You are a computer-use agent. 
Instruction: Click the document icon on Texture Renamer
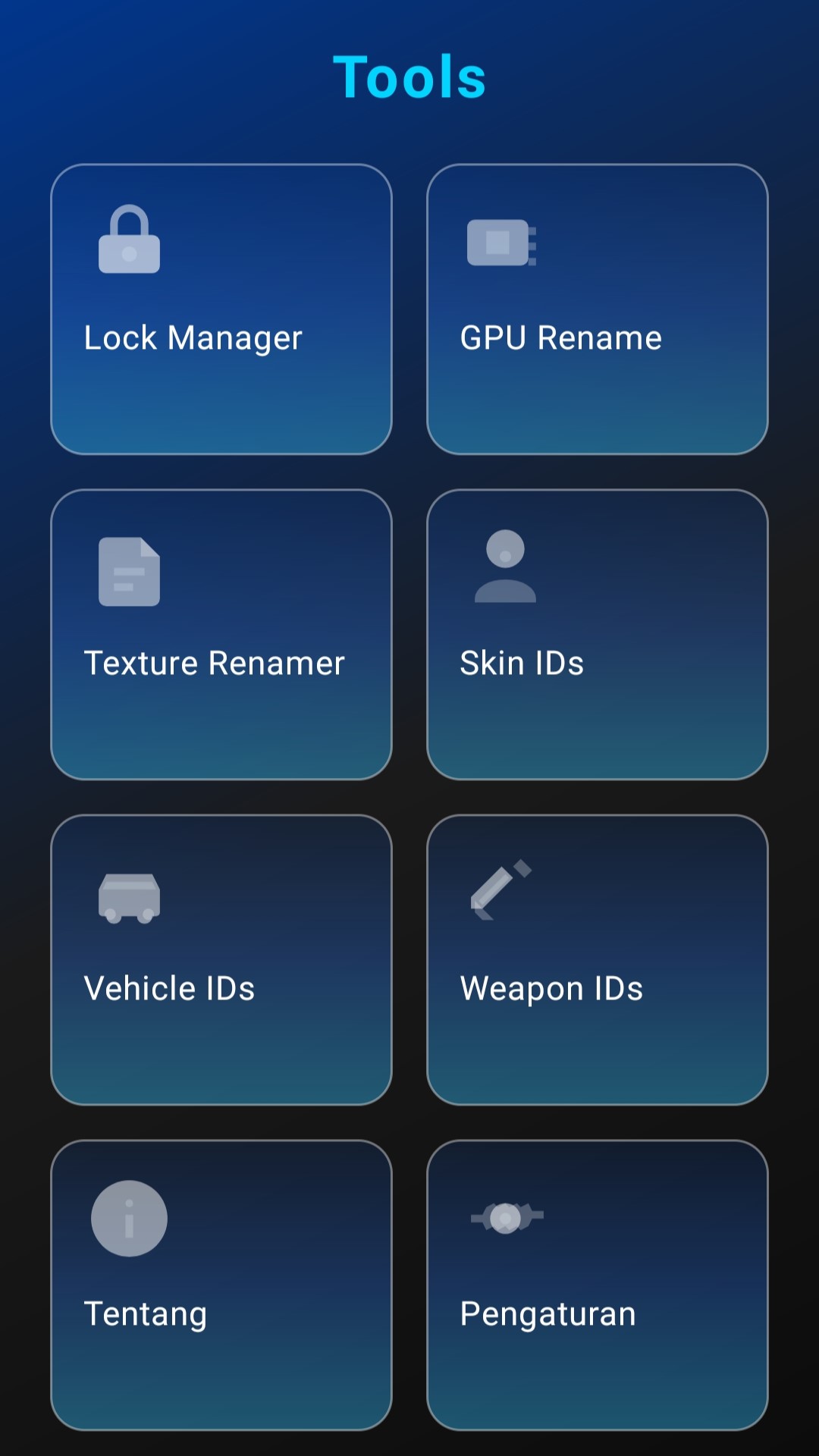click(128, 573)
